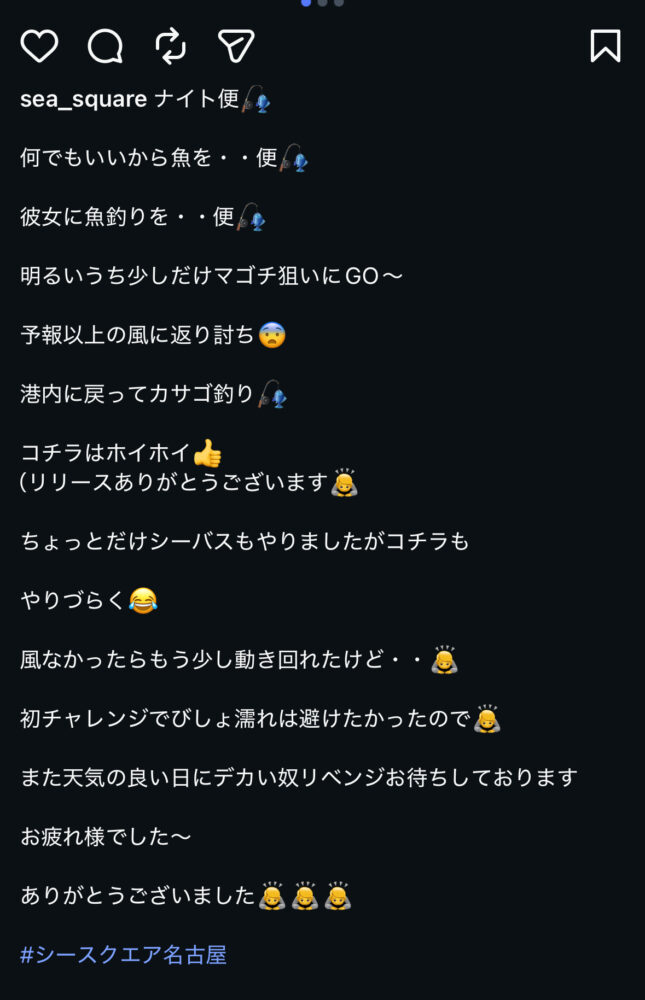Open the sea_square profile from the caption
The width and height of the screenshot is (645, 1000).
click(x=84, y=99)
